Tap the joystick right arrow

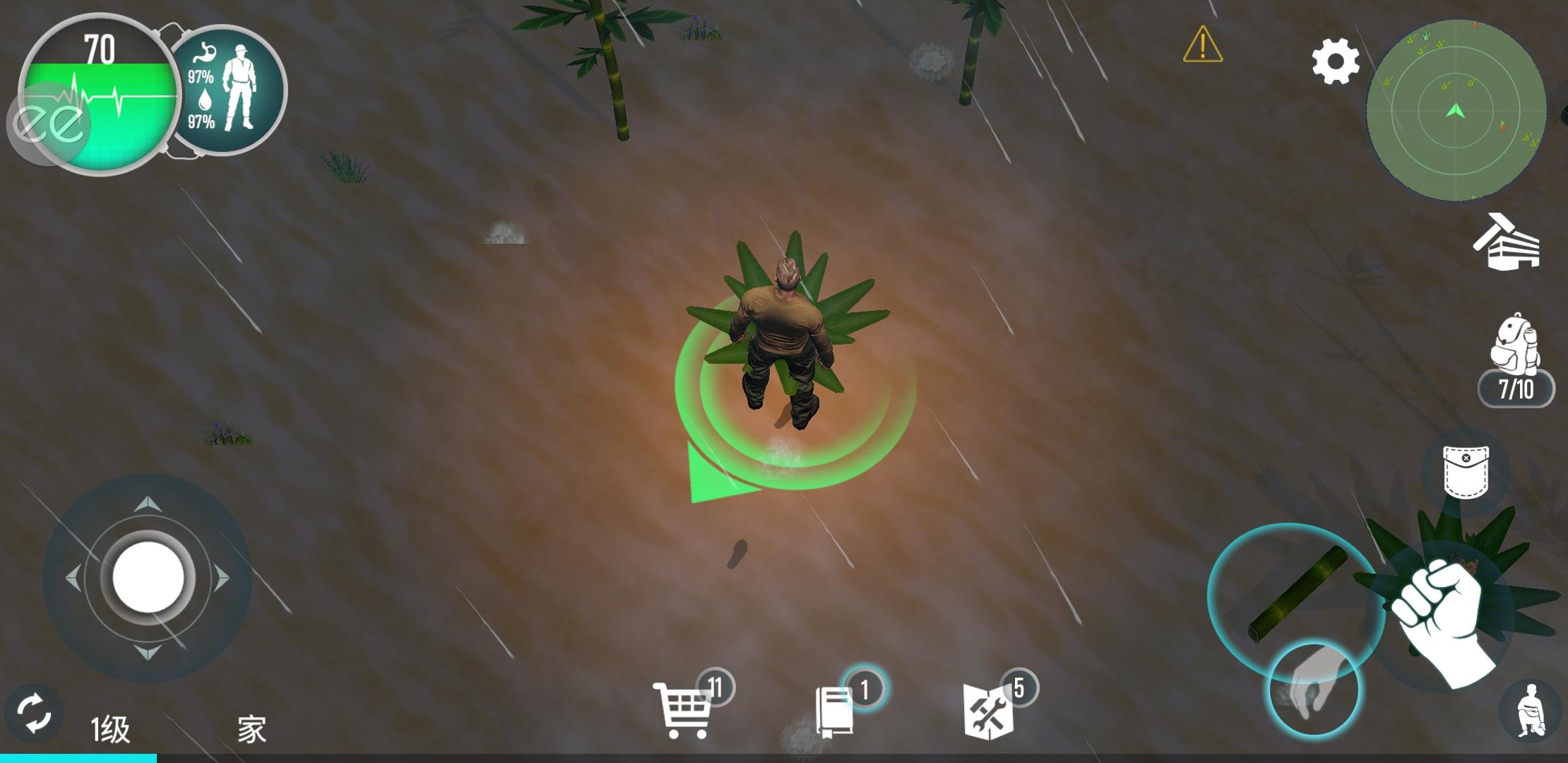point(222,579)
